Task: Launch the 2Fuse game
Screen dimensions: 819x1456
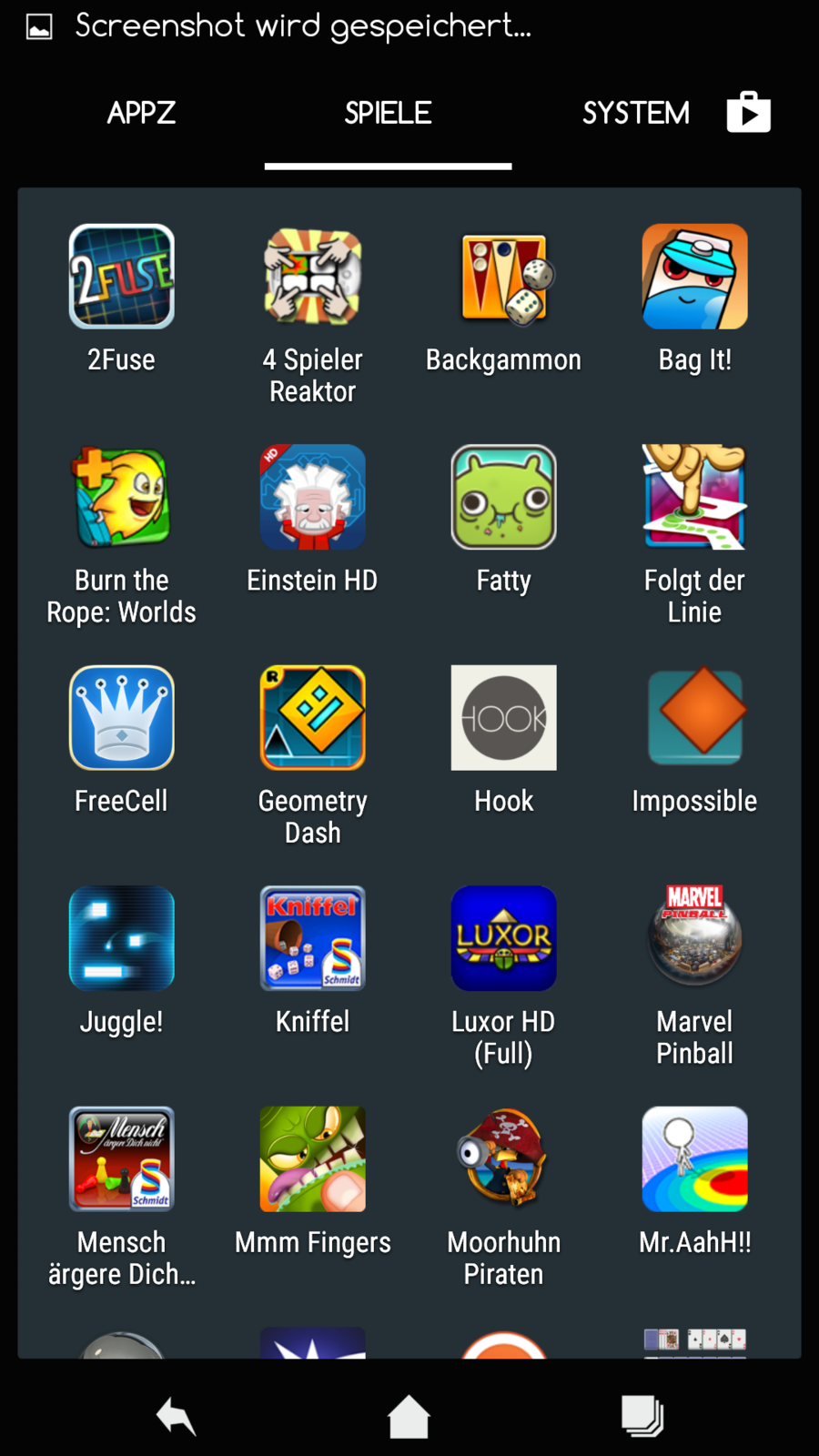Action: tap(122, 277)
